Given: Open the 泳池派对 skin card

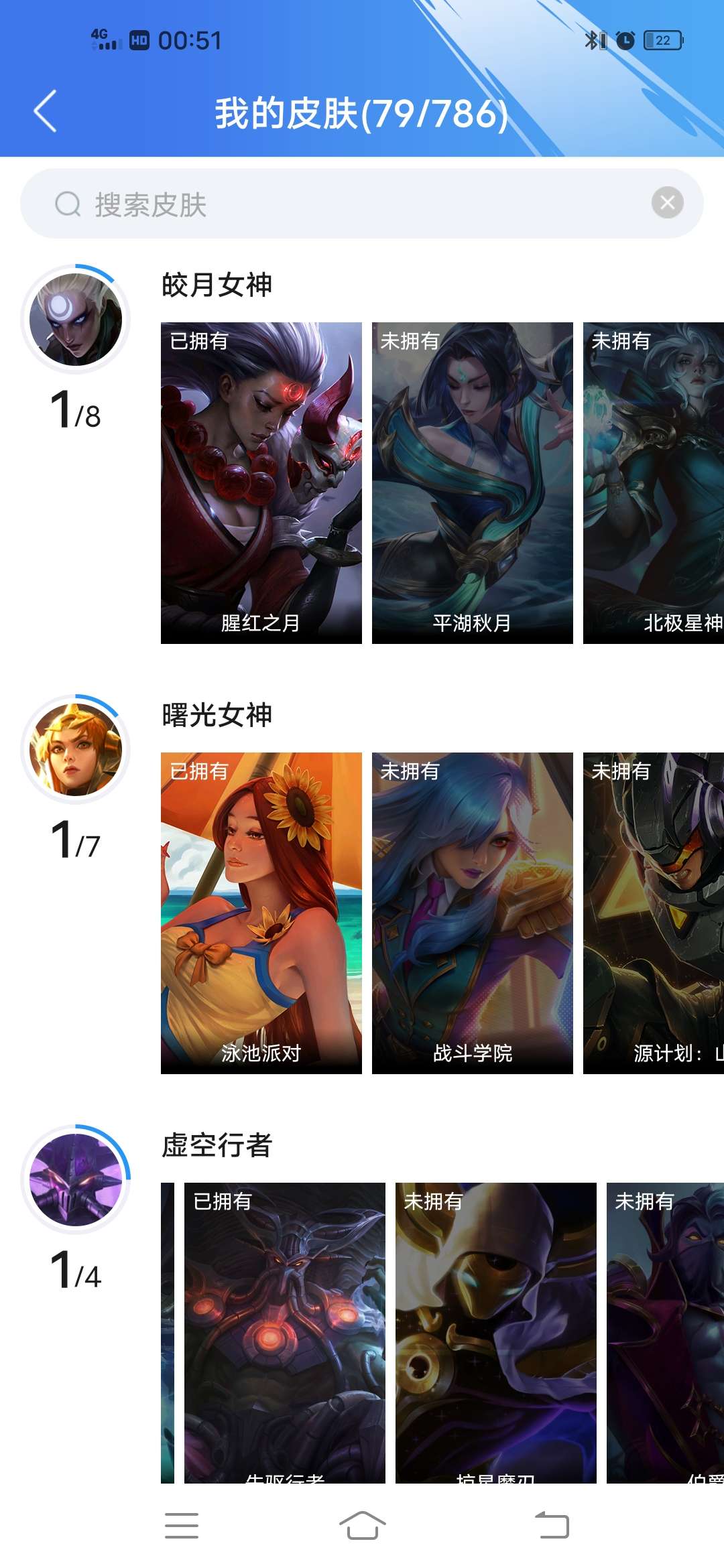Looking at the screenshot, I should [261, 913].
